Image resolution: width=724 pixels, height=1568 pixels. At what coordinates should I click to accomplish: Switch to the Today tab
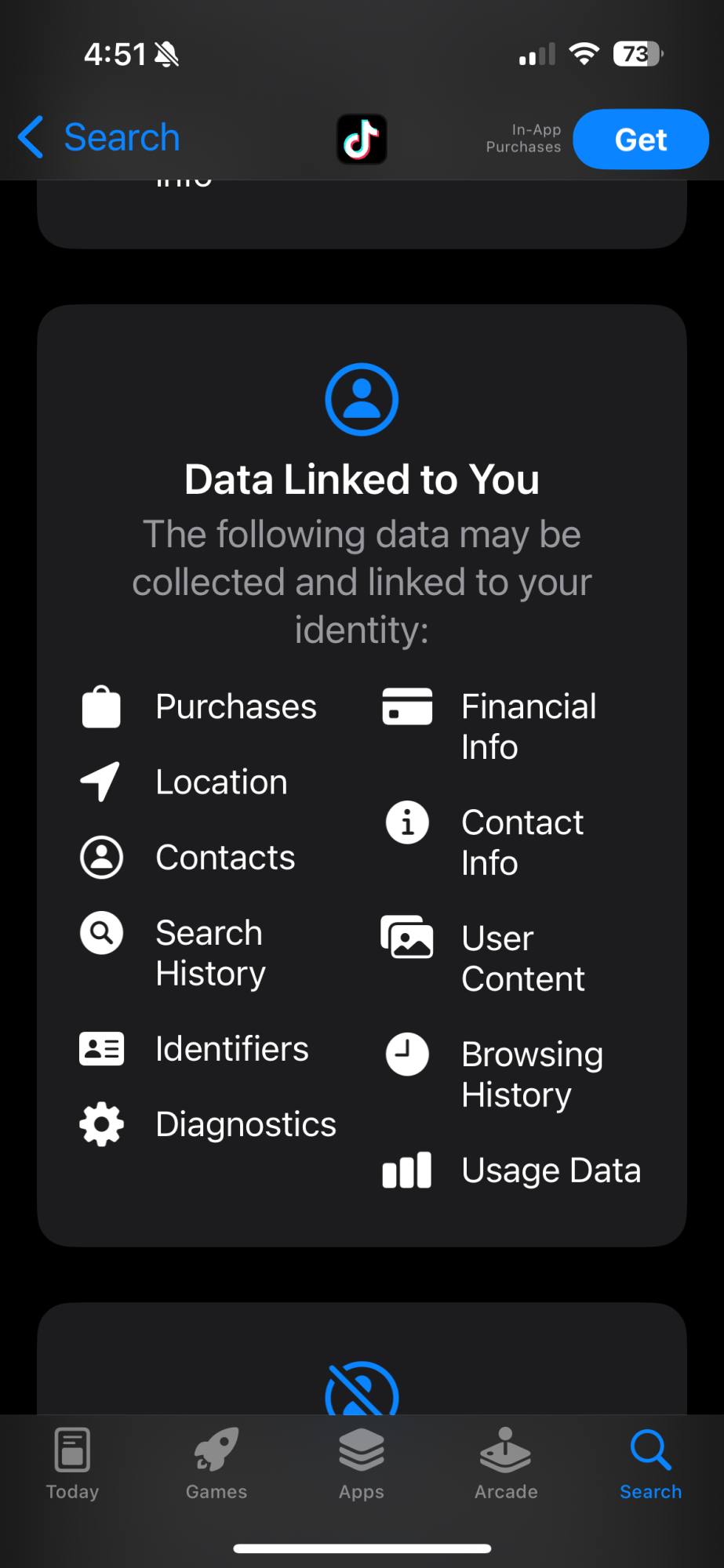(x=72, y=1463)
